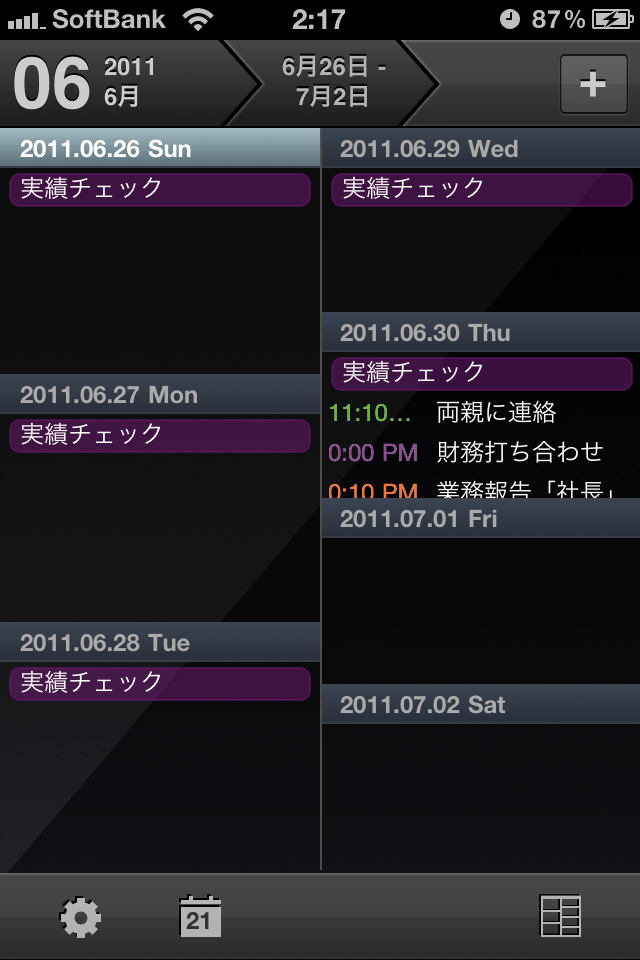Open 実績チェック event on 2011.06.30 Thu

click(481, 373)
